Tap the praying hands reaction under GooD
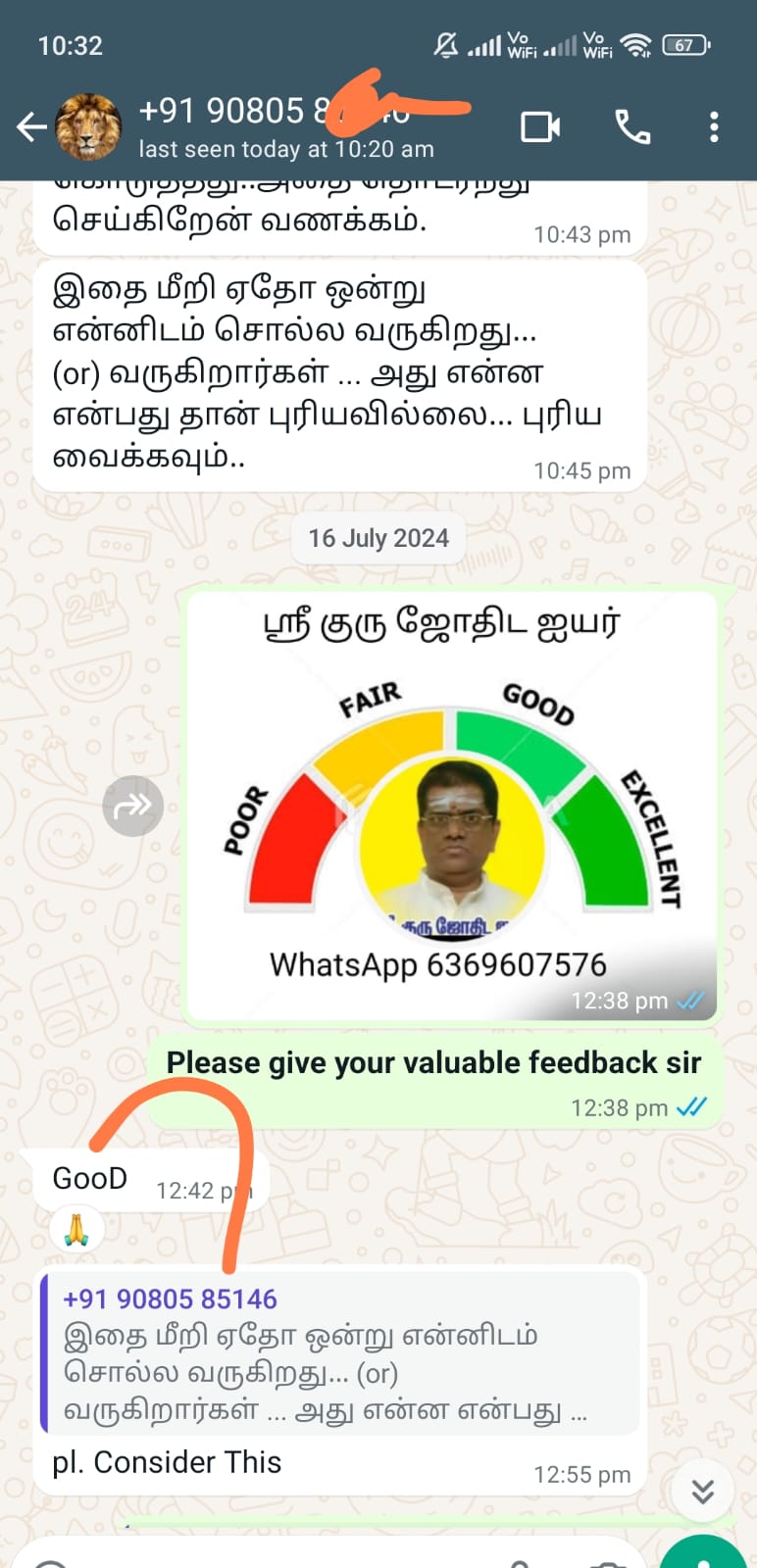 (76, 1229)
